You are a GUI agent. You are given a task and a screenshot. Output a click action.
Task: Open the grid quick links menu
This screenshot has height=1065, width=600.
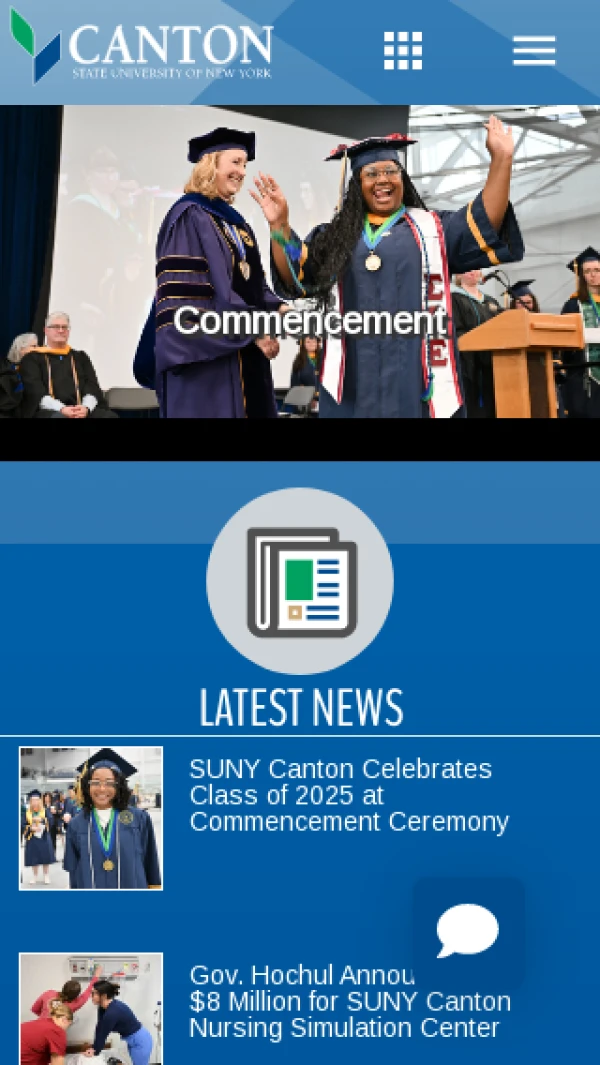click(403, 50)
